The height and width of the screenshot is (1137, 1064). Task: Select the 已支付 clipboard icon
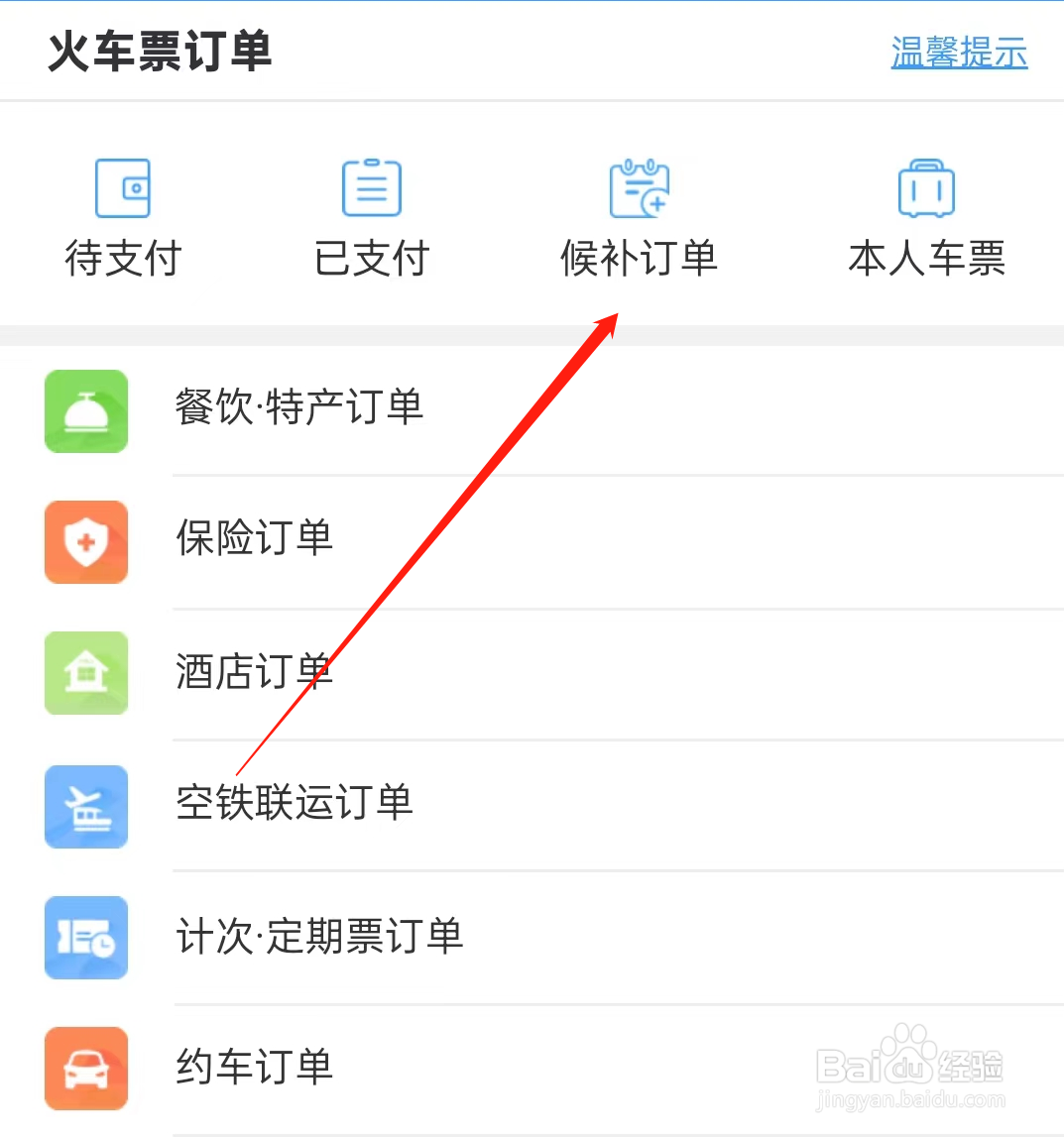pyautogui.click(x=371, y=188)
